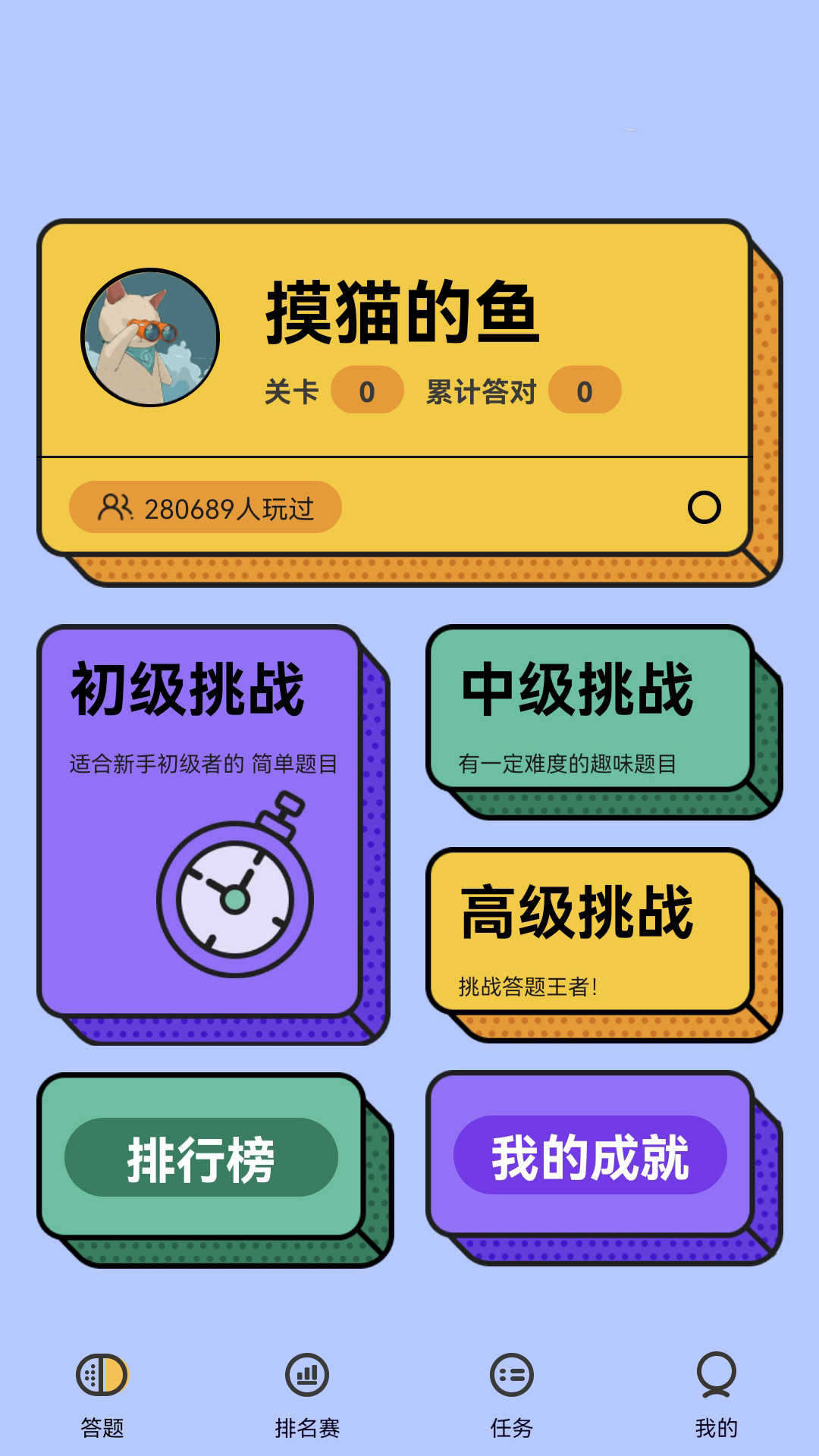Viewport: 819px width, 1456px height.
Task: Tap the 280689人玩过 player count pill
Action: coord(205,506)
